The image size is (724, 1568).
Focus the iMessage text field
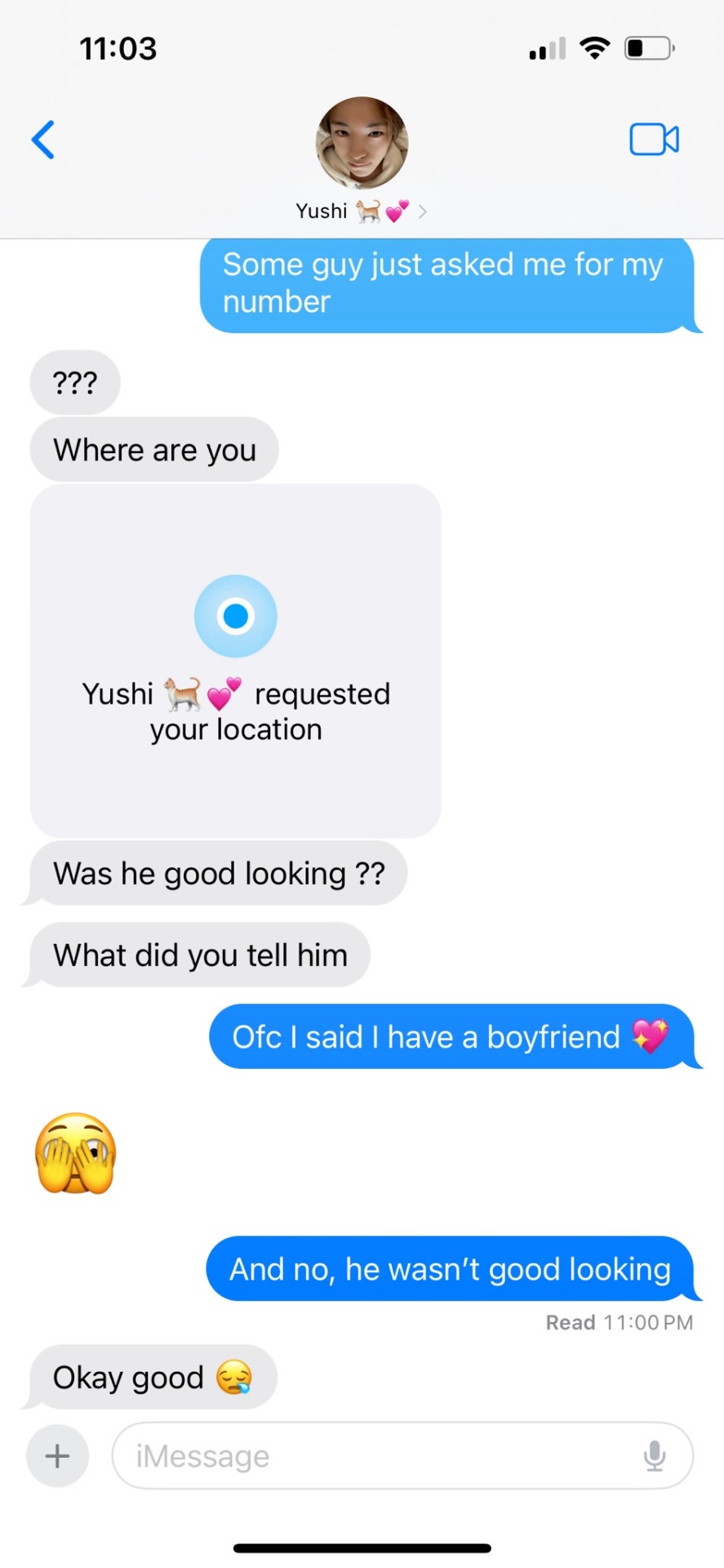(x=375, y=1455)
